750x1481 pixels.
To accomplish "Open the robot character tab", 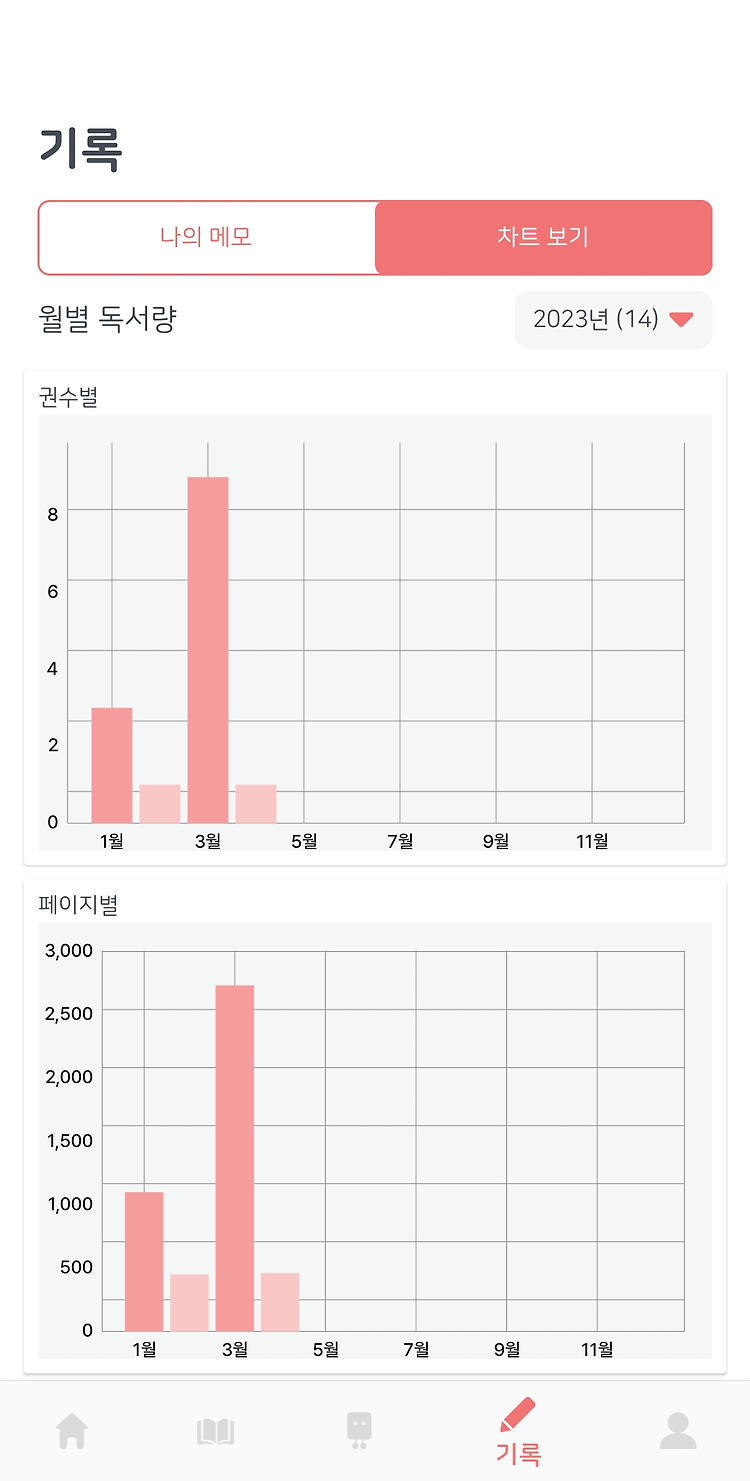I will [x=359, y=1430].
